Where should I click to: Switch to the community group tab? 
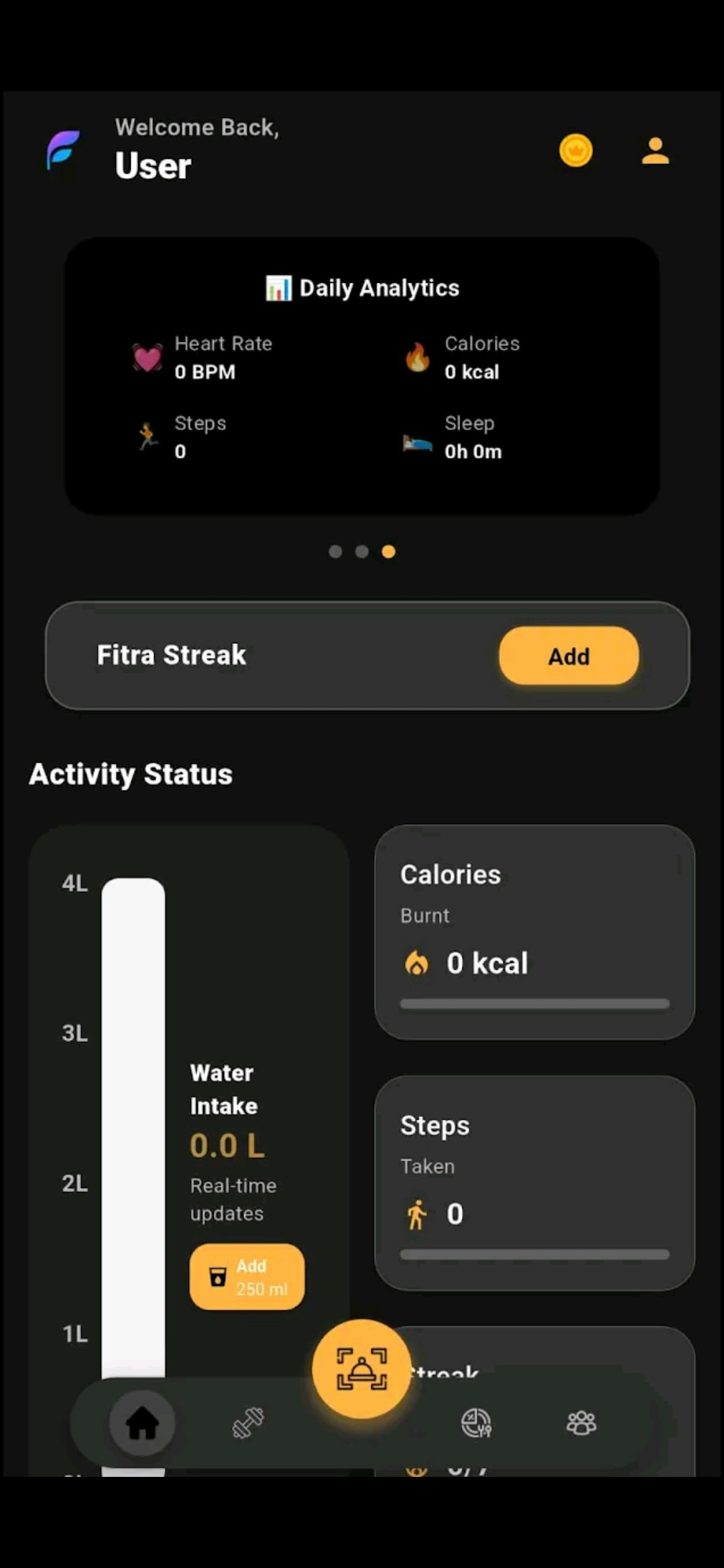[581, 1423]
